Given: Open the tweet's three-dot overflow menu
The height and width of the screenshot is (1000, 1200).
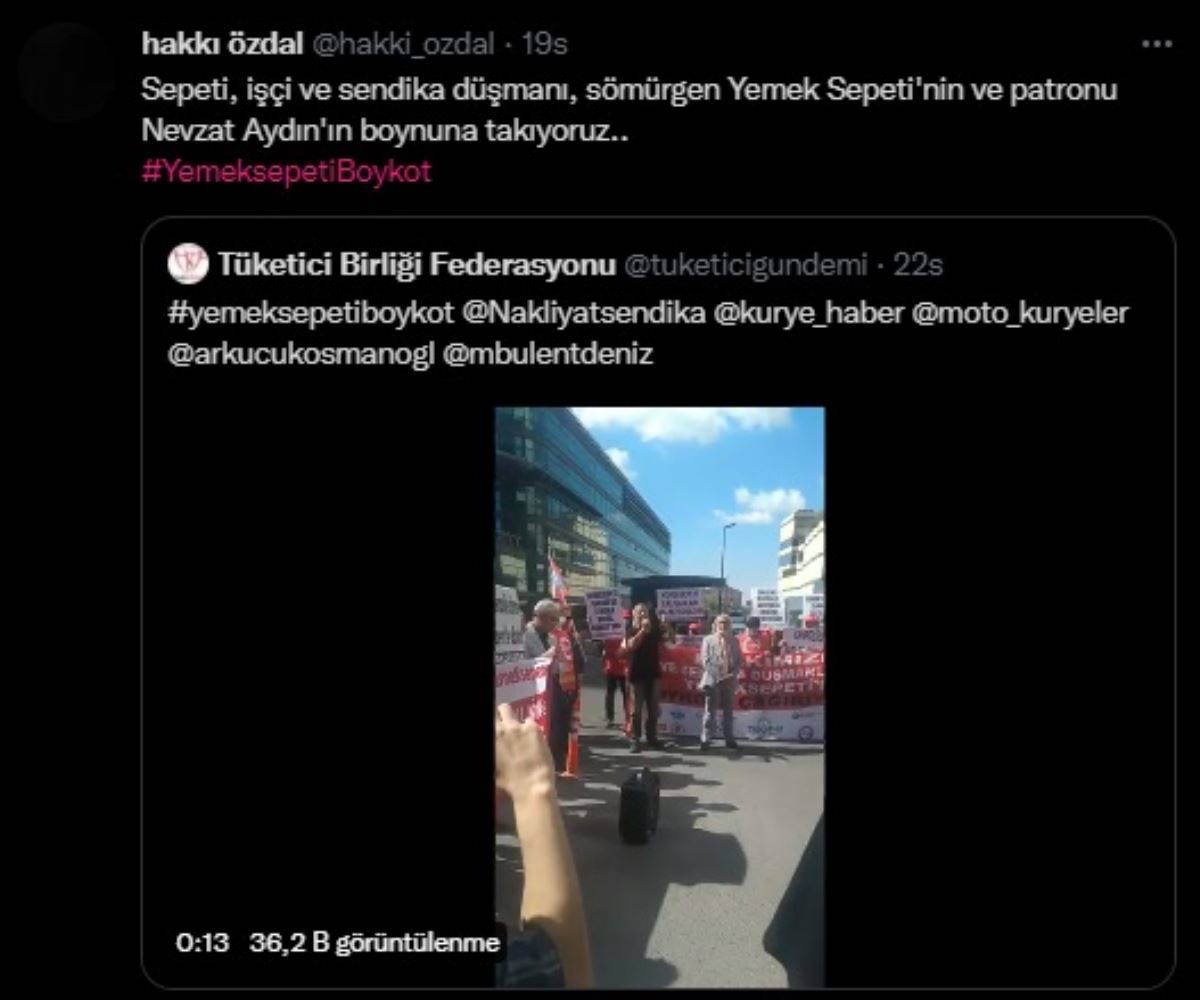Looking at the screenshot, I should tap(1156, 44).
